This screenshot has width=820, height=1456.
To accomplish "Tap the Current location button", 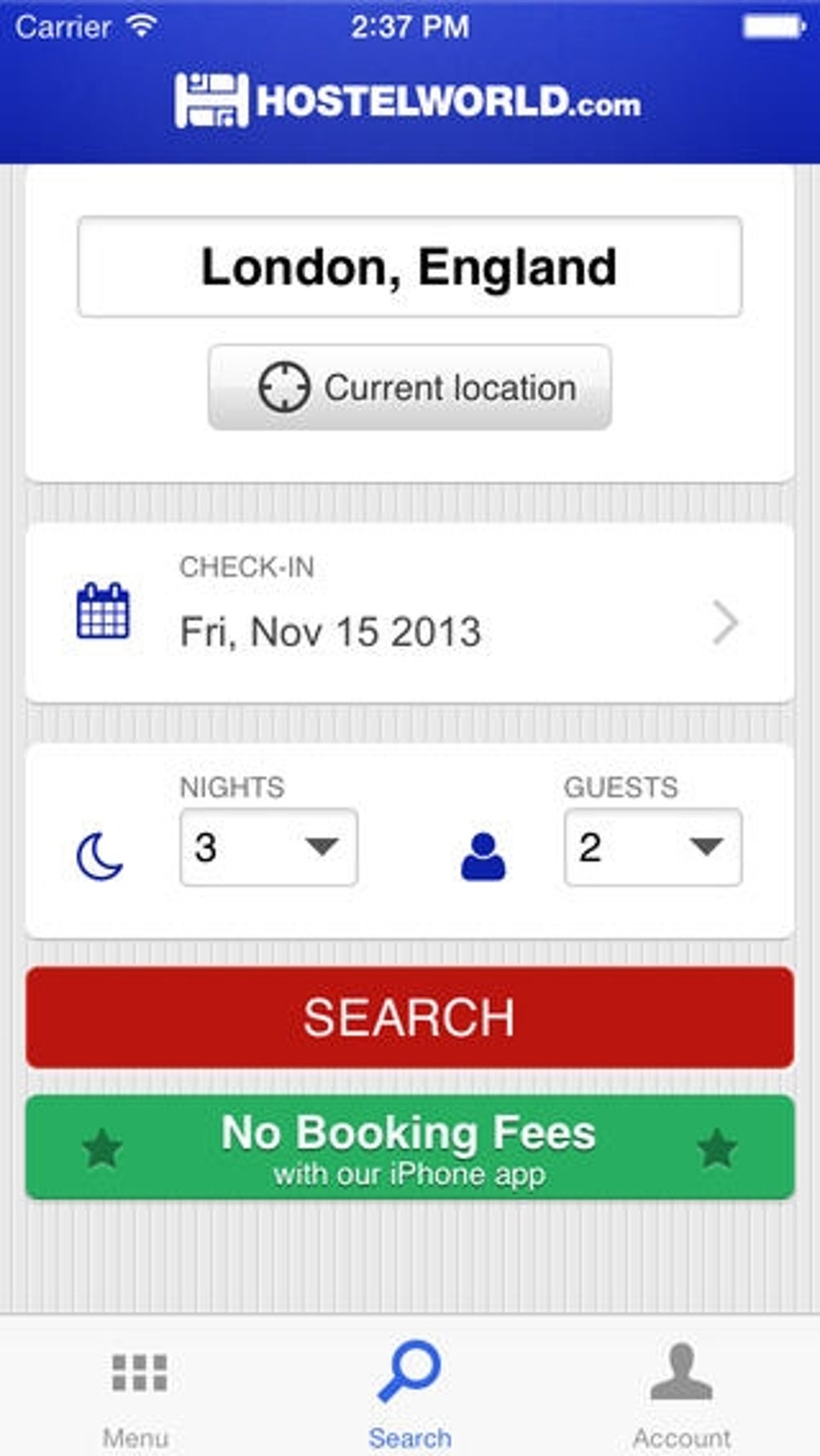I will [410, 387].
